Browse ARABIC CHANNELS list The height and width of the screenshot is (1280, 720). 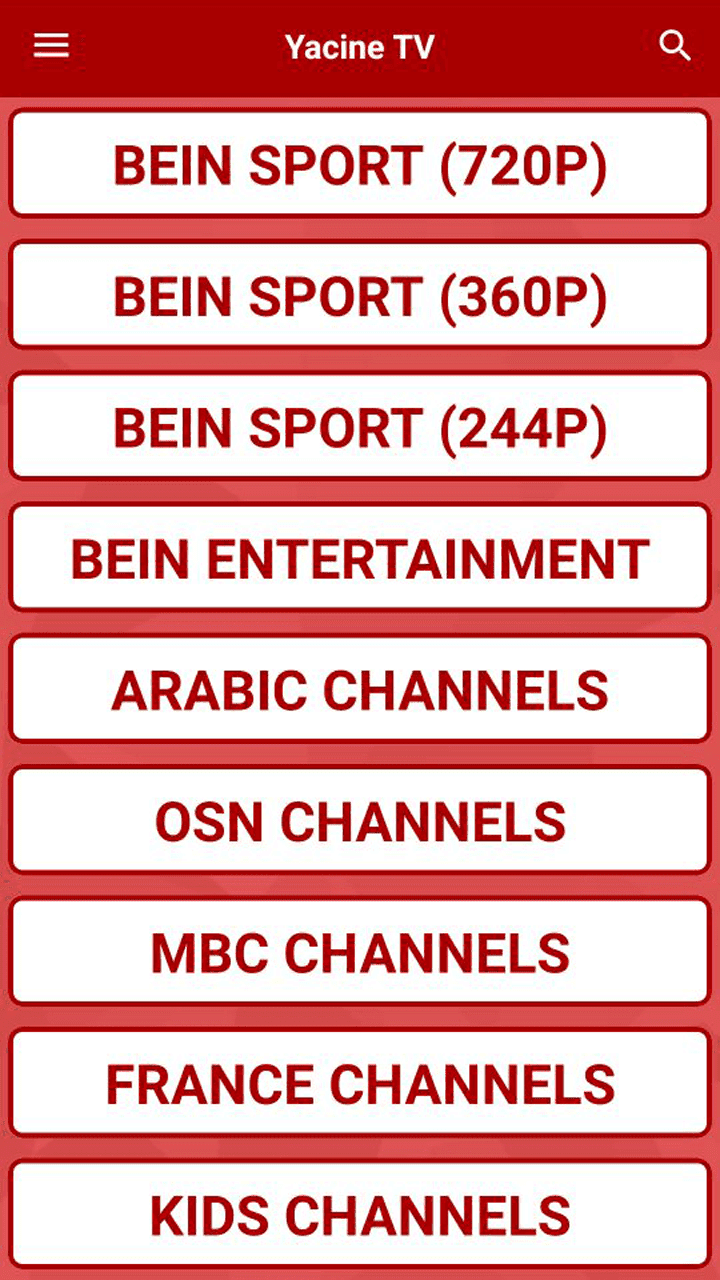click(x=360, y=690)
